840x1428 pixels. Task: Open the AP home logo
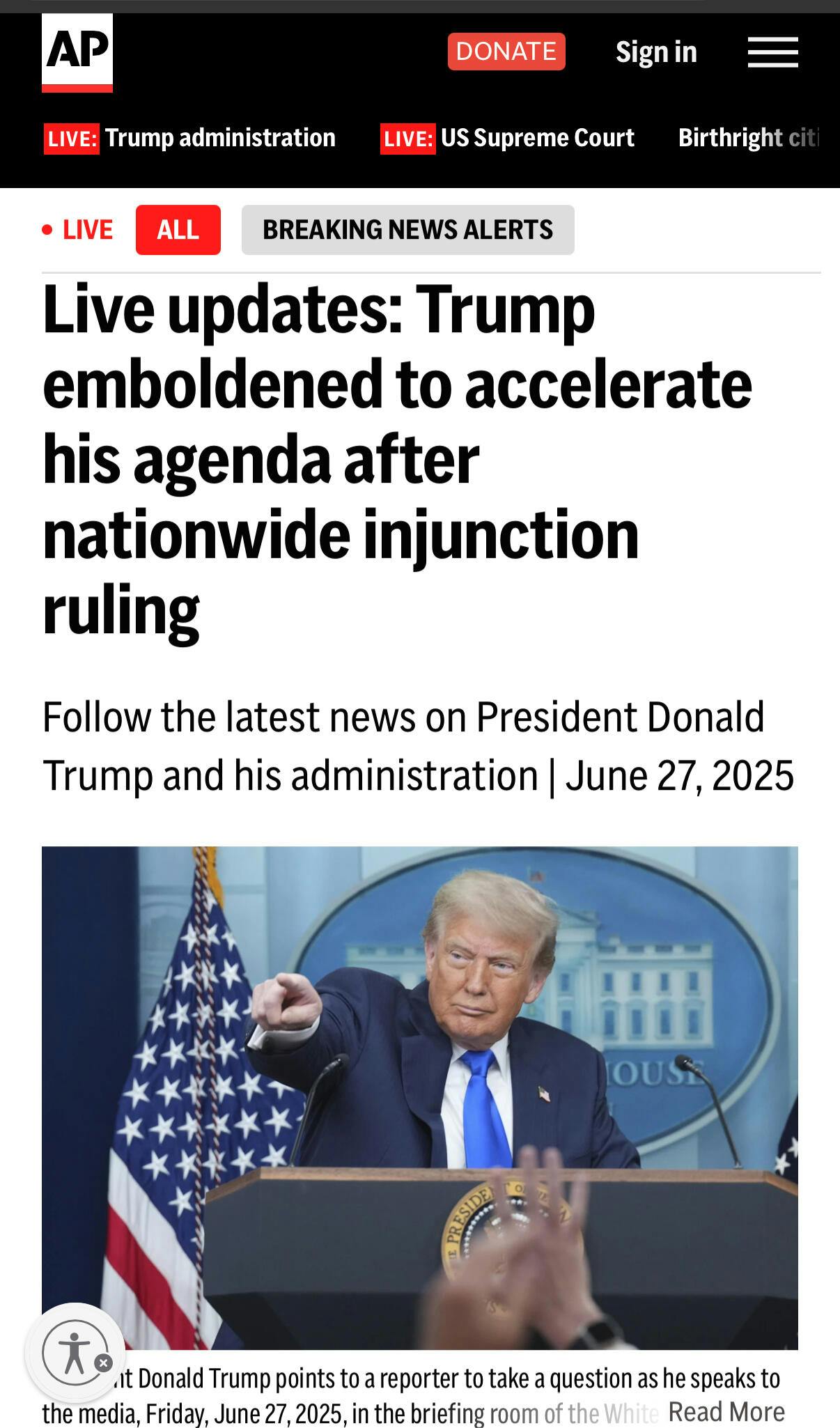tap(77, 52)
